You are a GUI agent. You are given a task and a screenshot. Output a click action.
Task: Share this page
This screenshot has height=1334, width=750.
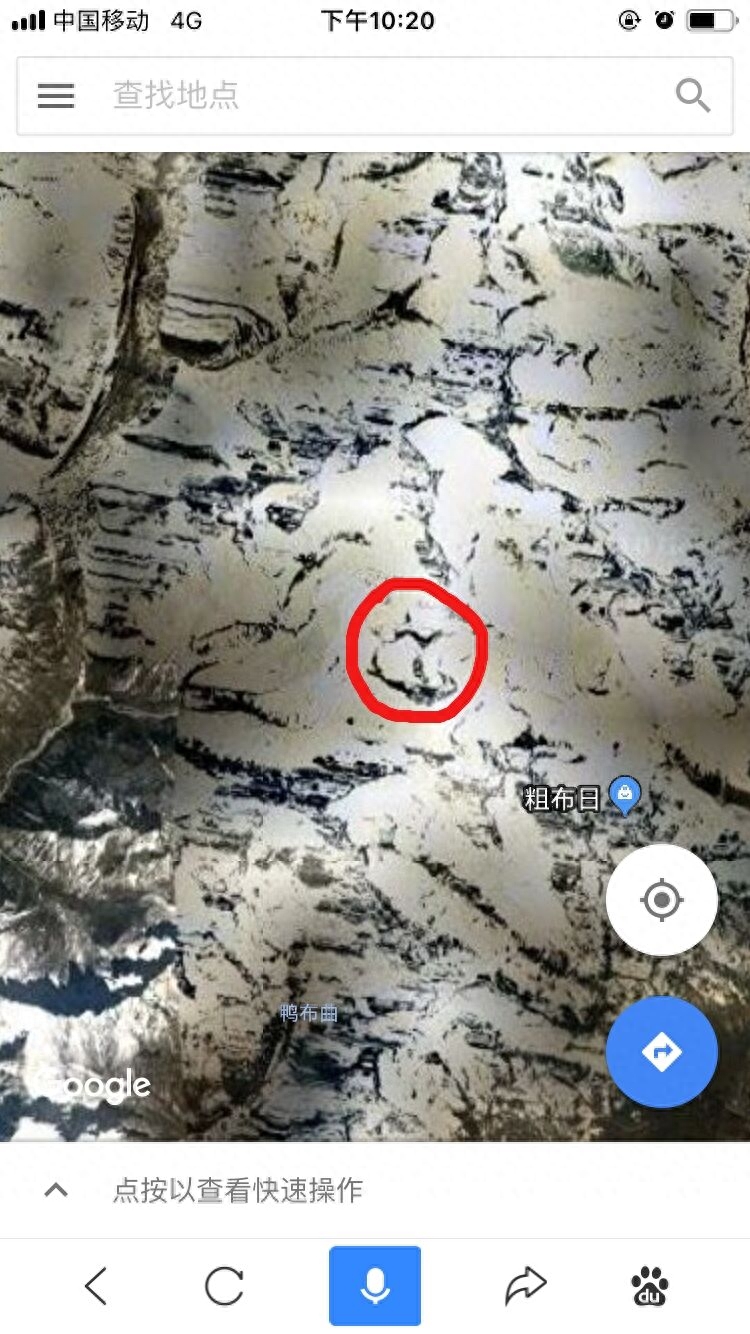point(526,1286)
